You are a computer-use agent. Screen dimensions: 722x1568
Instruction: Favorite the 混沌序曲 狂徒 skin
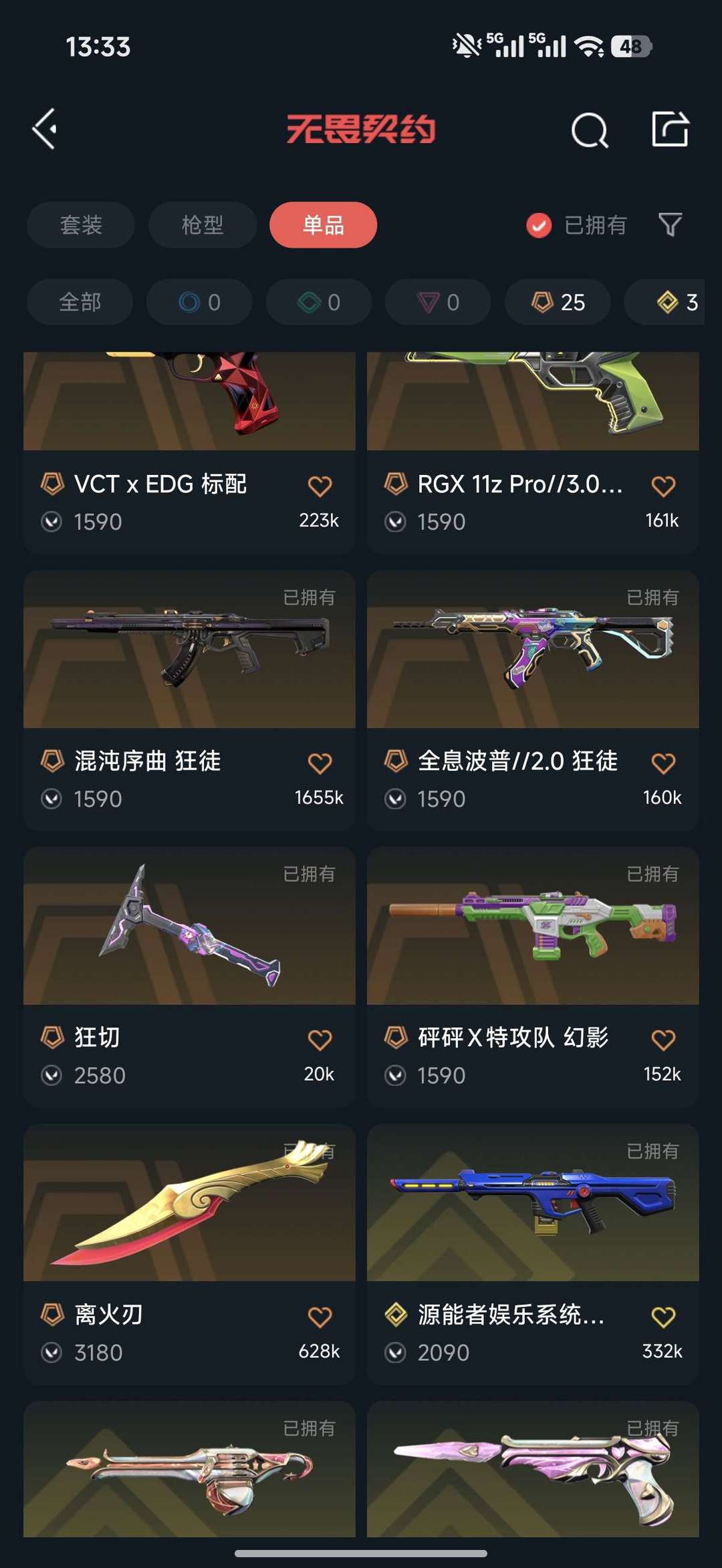322,762
